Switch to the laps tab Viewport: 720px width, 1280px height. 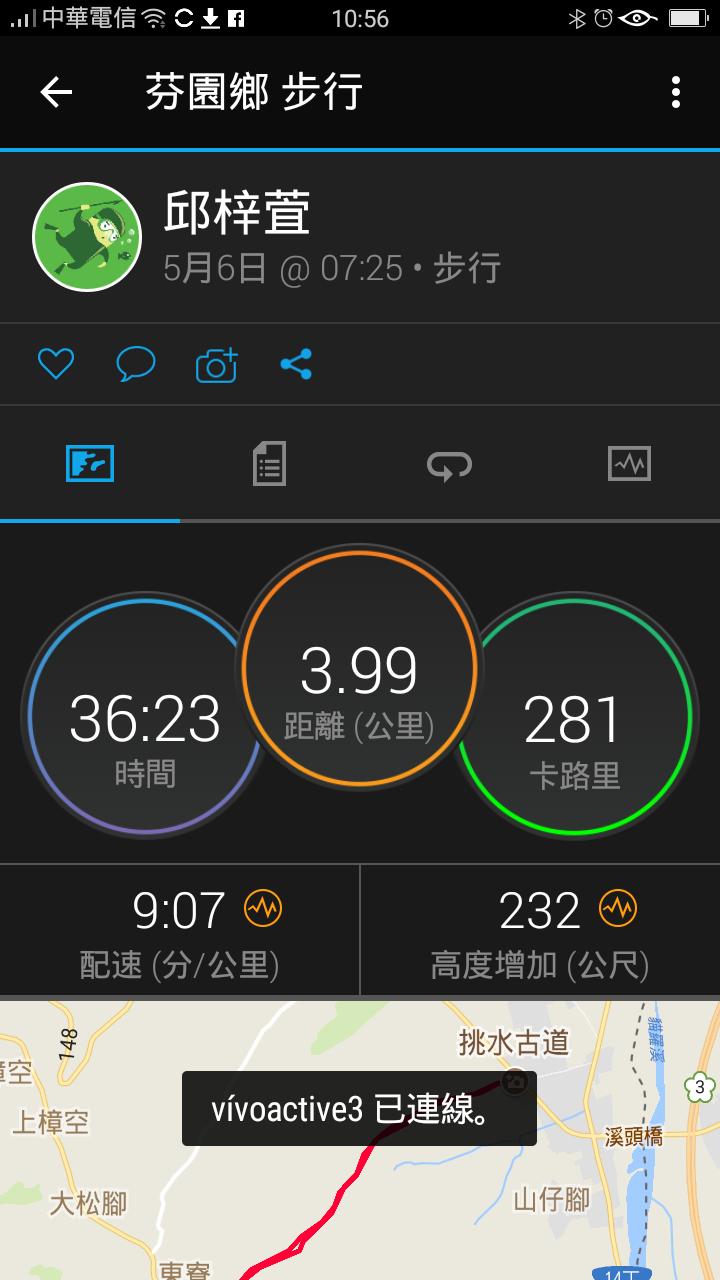coord(449,464)
